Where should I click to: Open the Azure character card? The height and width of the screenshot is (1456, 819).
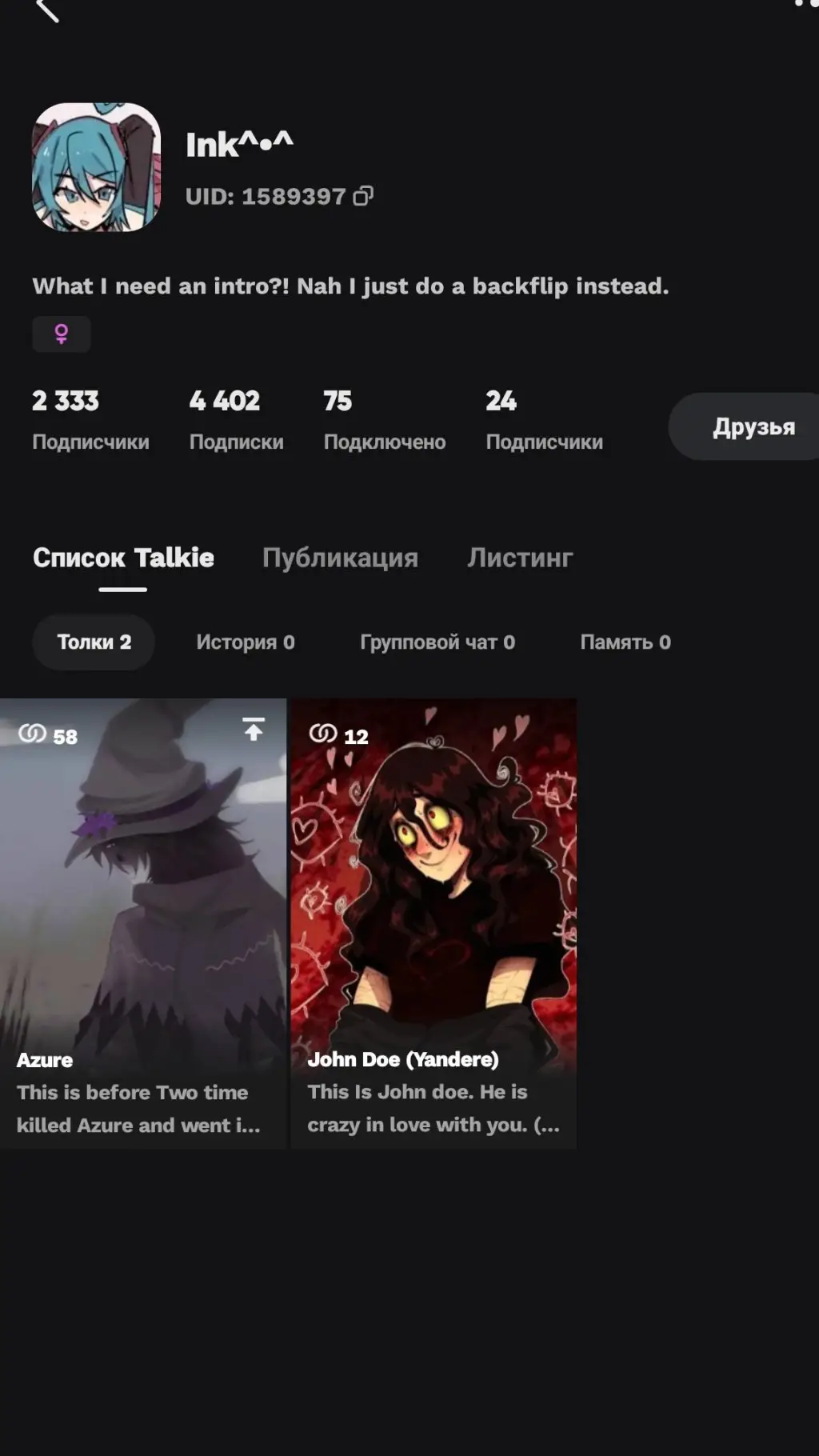point(142,920)
